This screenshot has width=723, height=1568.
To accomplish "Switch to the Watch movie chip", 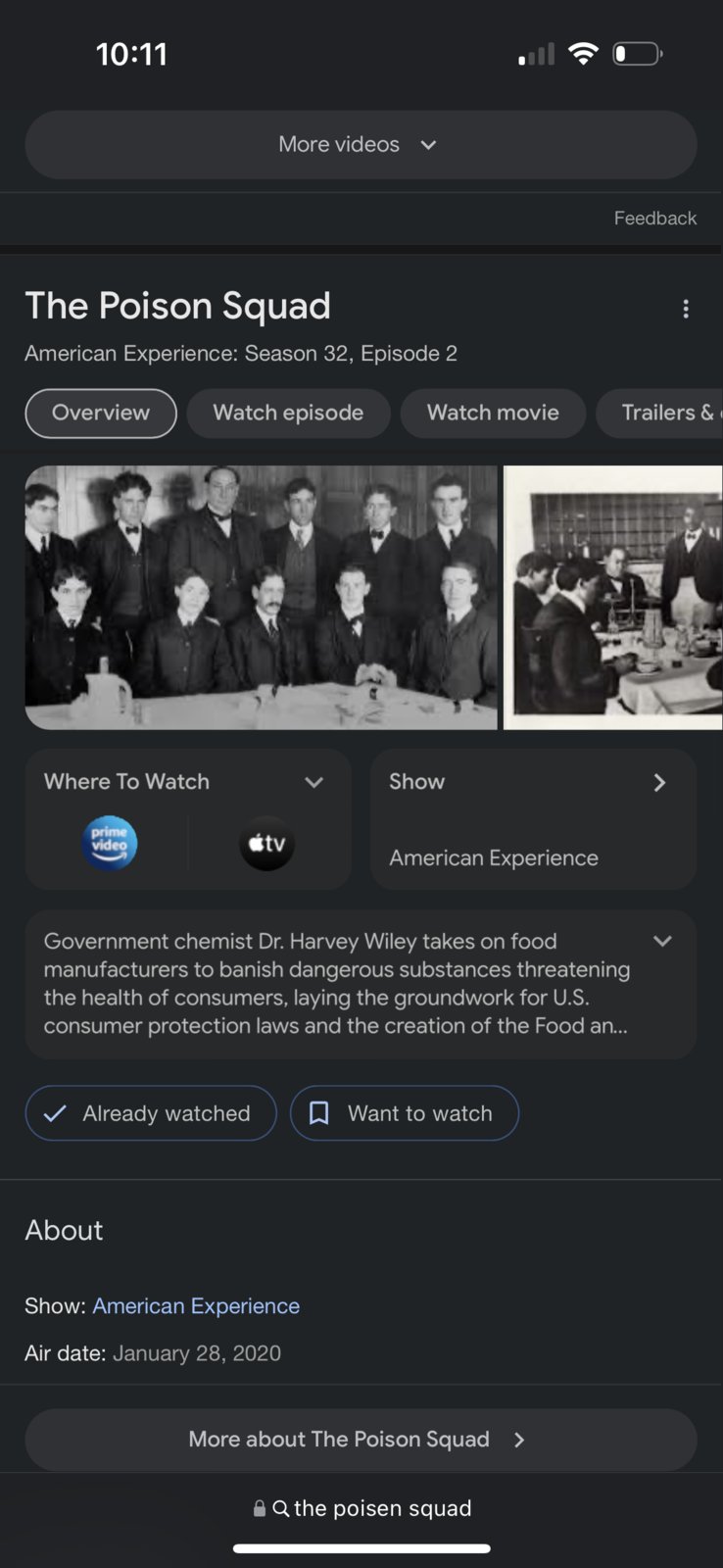I will 493,413.
